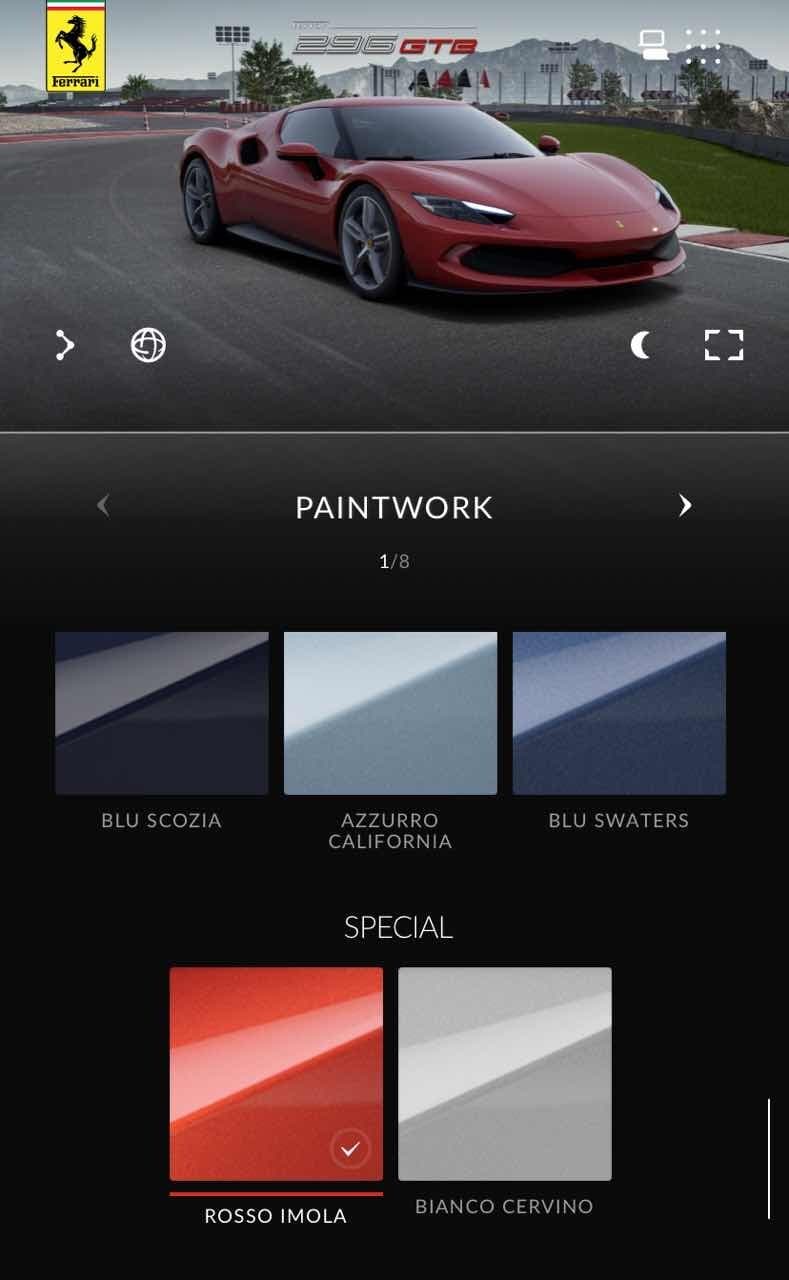Image resolution: width=789 pixels, height=1280 pixels.
Task: Click the SPECIAL category heading
Action: 399,928
